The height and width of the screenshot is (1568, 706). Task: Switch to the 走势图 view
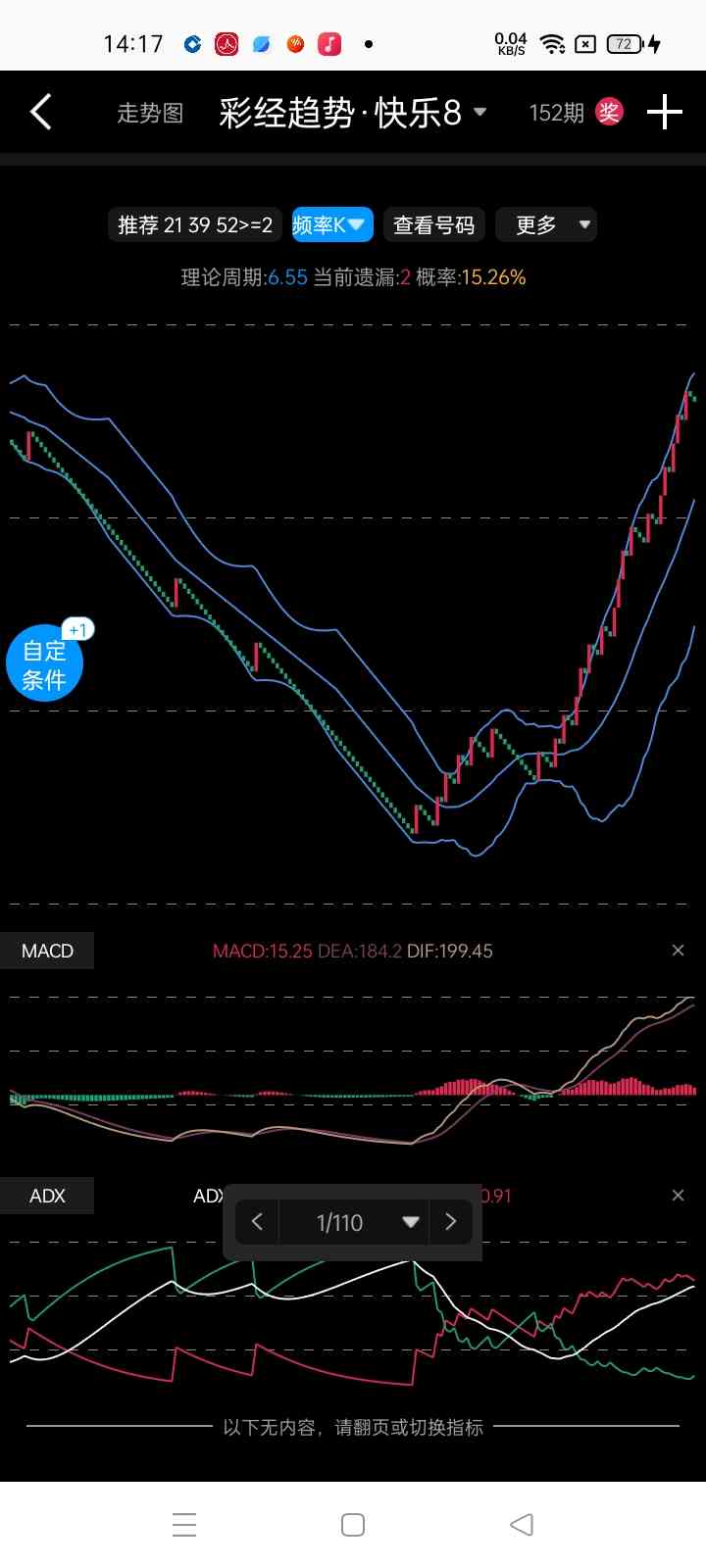click(x=150, y=114)
